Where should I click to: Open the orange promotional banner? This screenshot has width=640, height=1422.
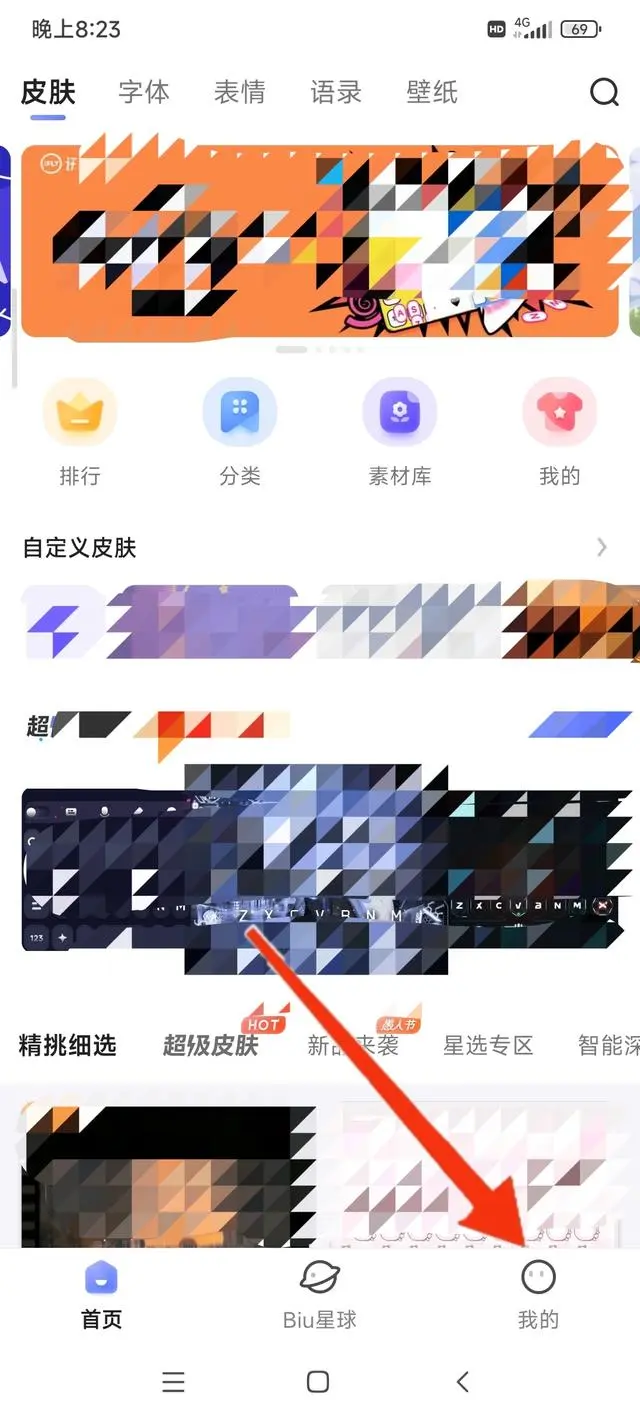(320, 240)
